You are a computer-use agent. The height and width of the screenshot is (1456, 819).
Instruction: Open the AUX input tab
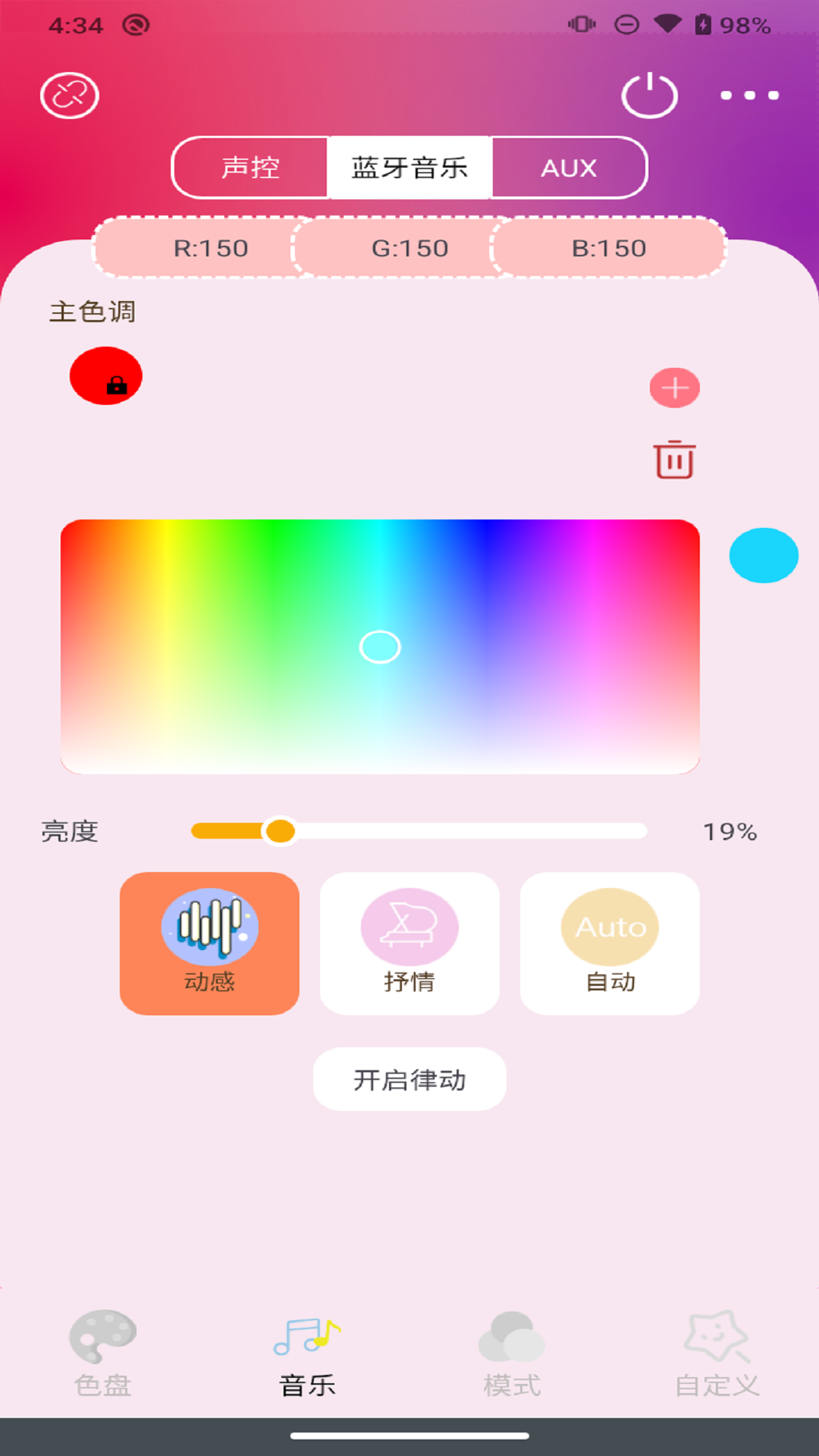click(x=567, y=168)
